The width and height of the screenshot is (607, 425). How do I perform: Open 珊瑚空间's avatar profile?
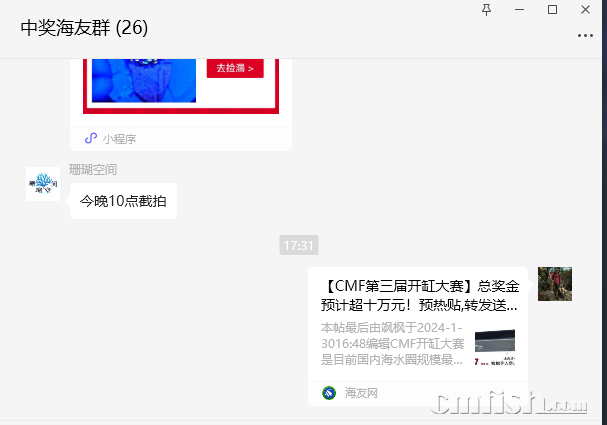pos(42,184)
